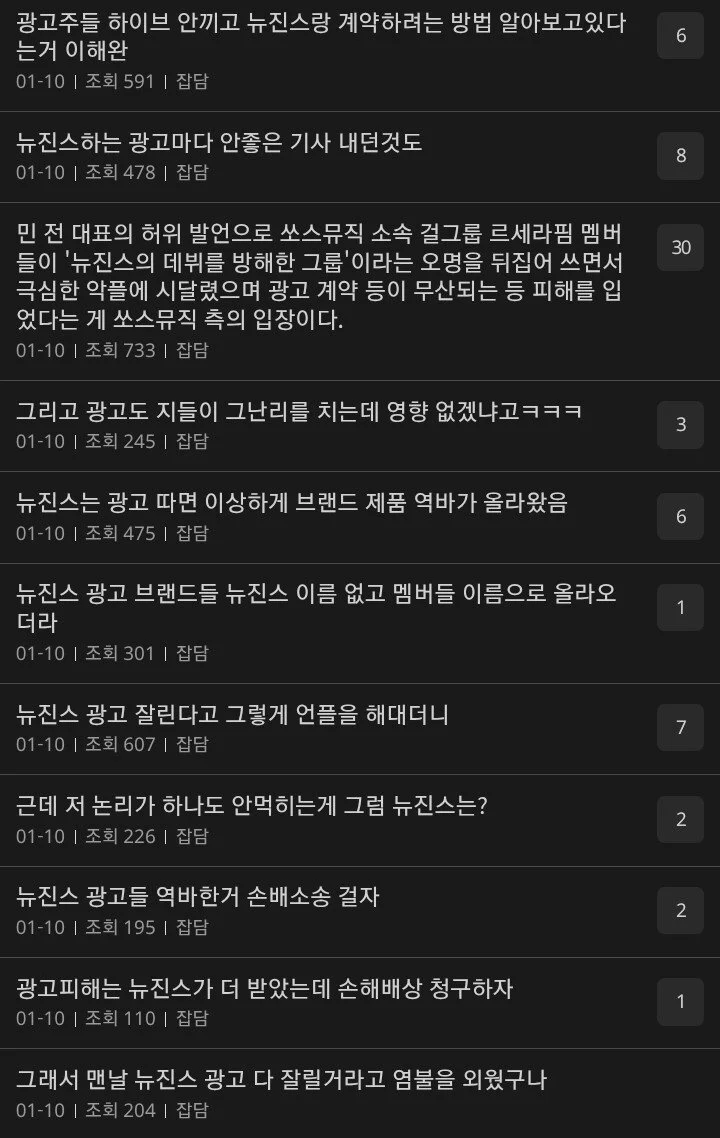View the 8 comments on '안좋은 기사' post

(x=681, y=155)
